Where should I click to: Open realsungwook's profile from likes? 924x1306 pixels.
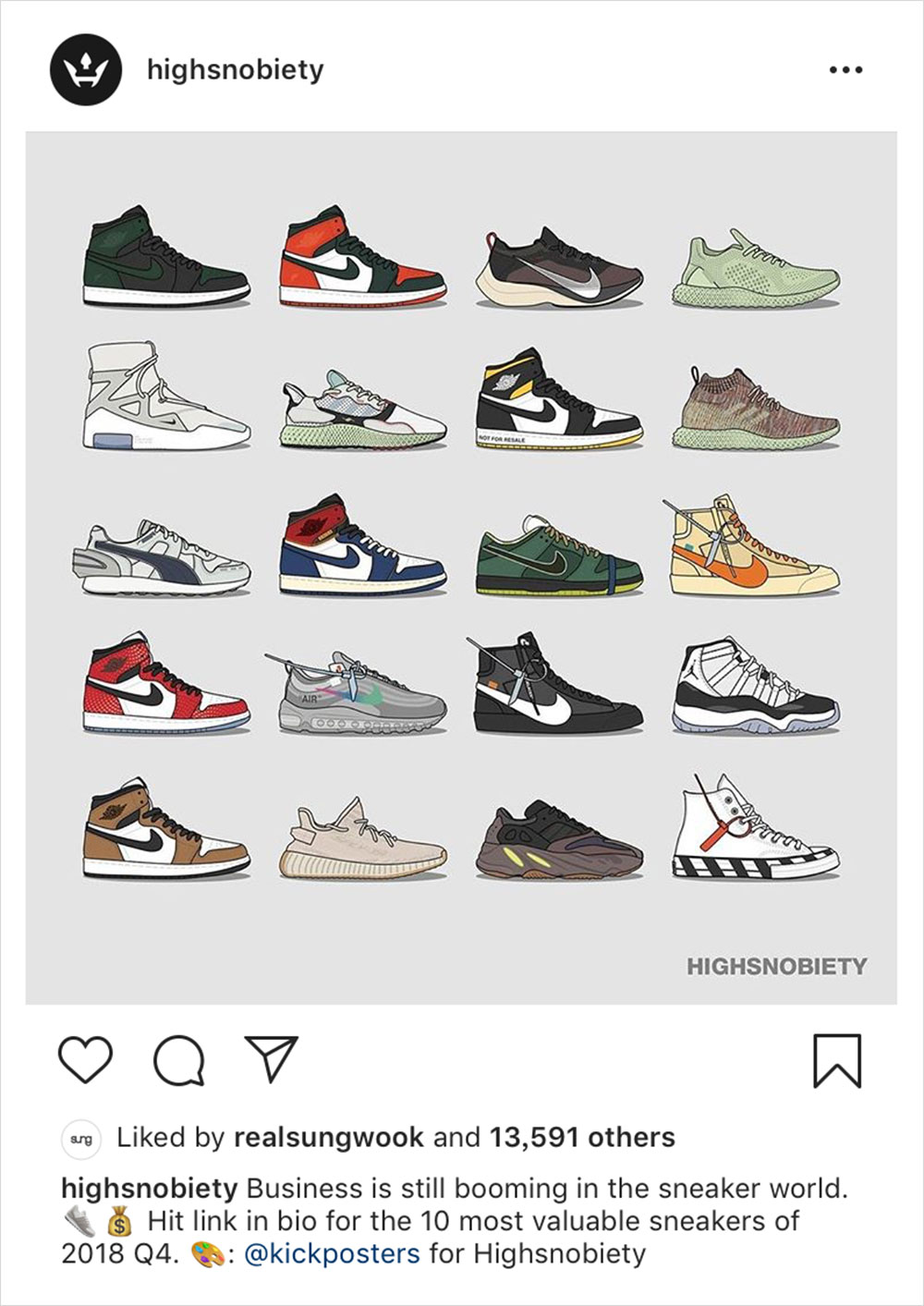pos(328,1138)
